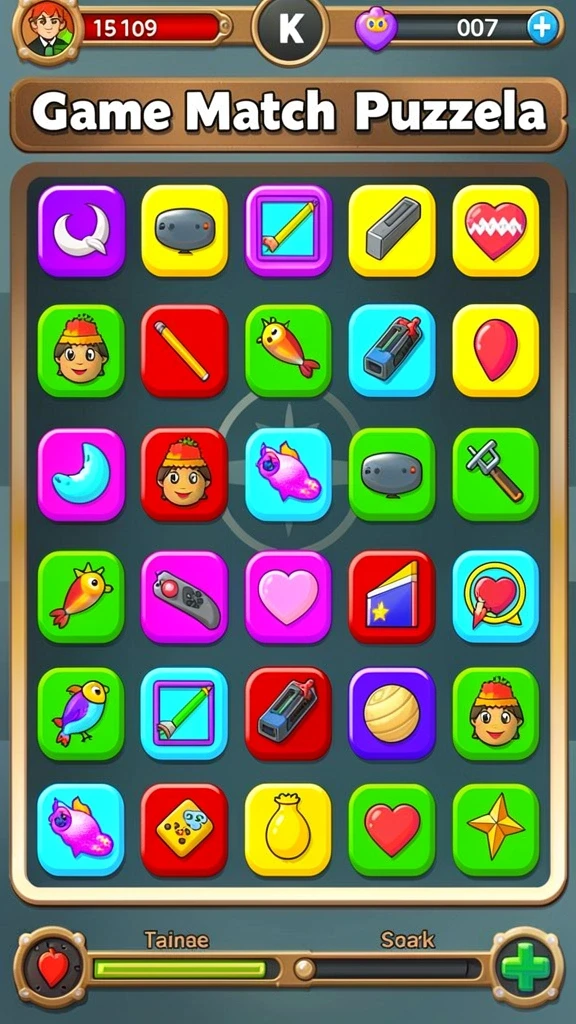The image size is (576, 1024).
Task: Tap the yellow tile with golden sack
Action: click(x=288, y=830)
